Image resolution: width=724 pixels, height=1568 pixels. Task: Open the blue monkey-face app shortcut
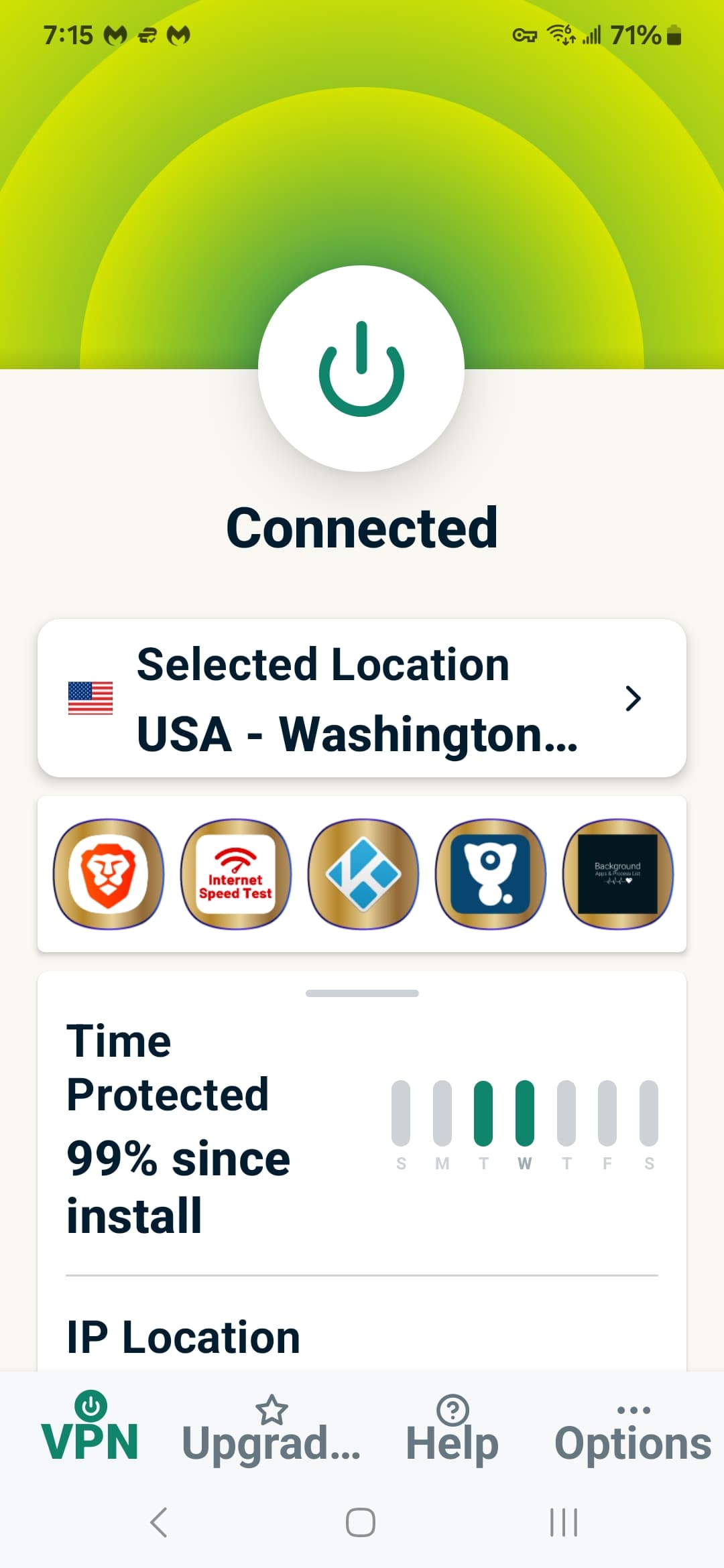coord(489,874)
